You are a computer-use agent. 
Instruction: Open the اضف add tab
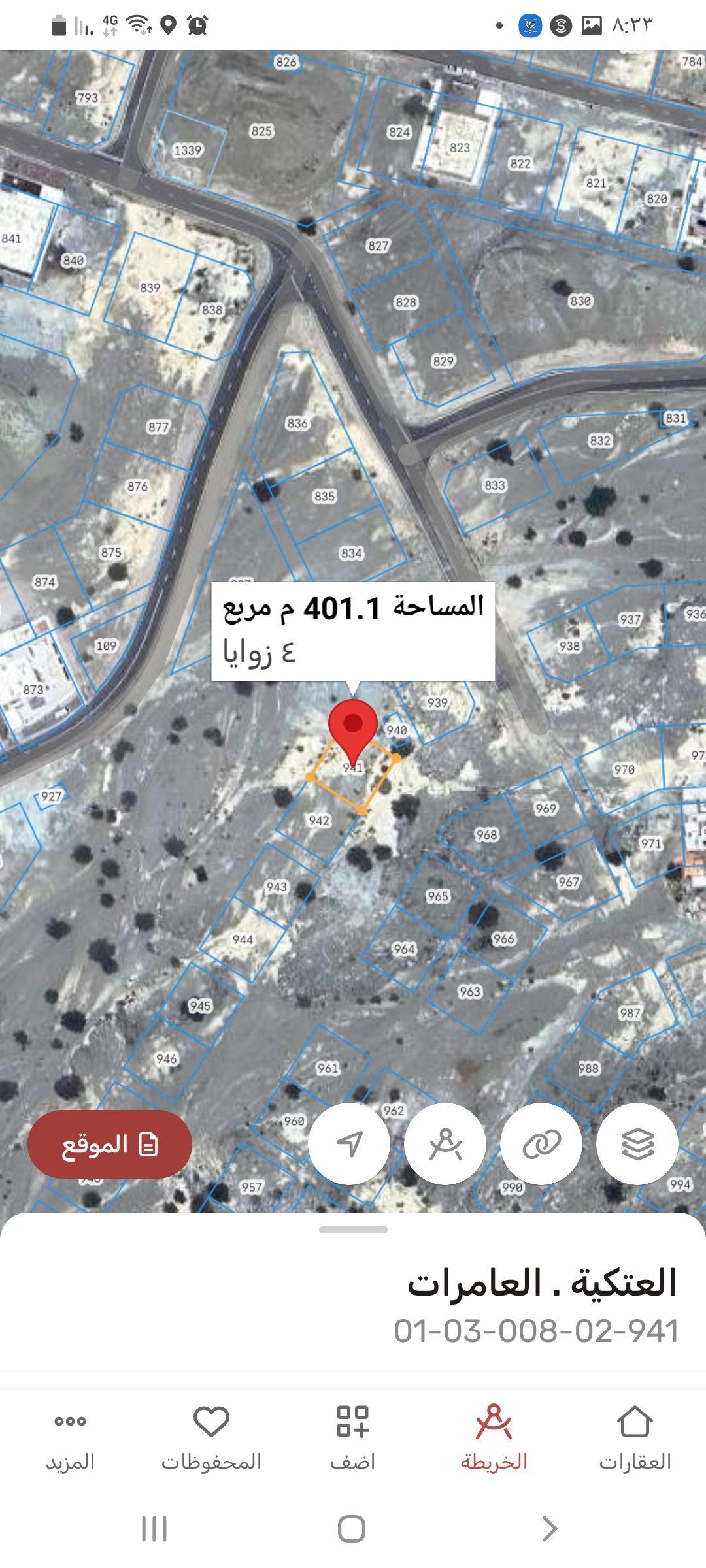[x=353, y=1439]
